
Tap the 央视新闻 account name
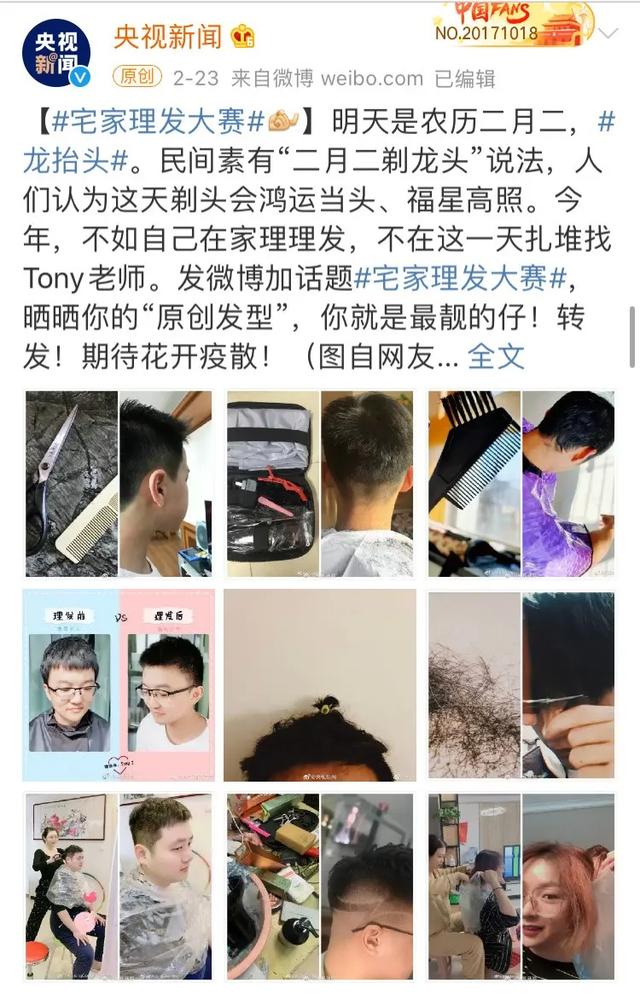[x=167, y=37]
